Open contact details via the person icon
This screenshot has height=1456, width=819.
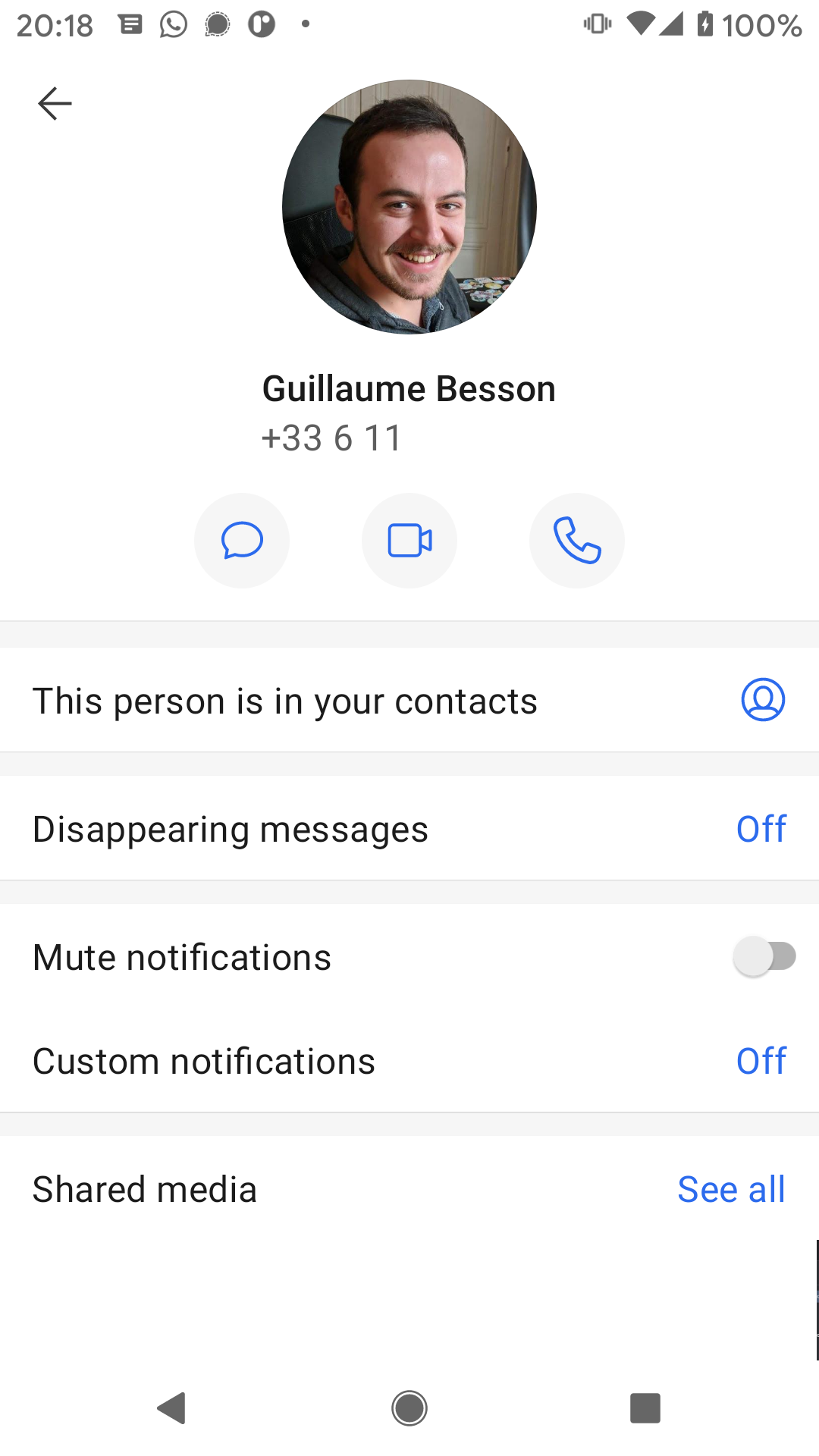761,701
